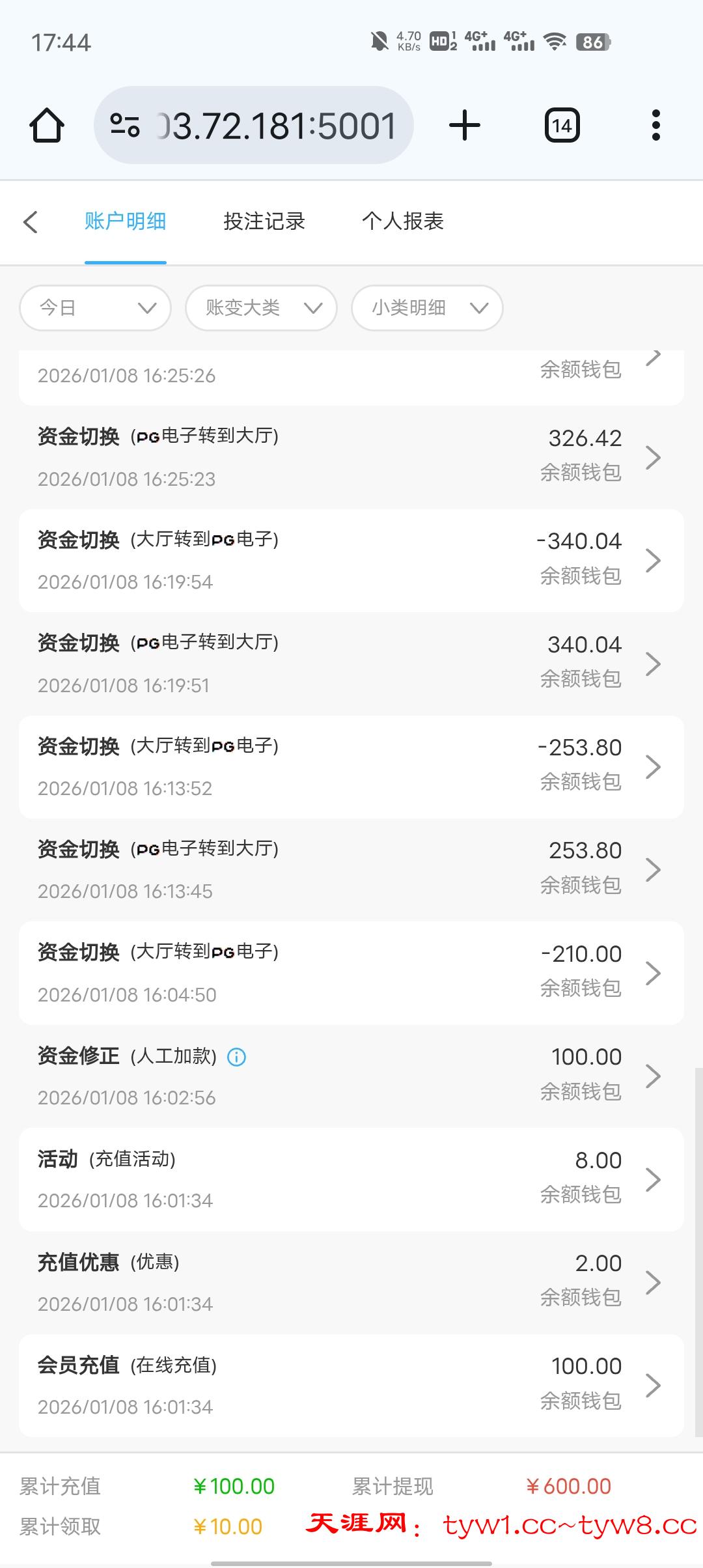Image resolution: width=703 pixels, height=1568 pixels.
Task: Switch to the 投注记录 tab
Action: 264,221
